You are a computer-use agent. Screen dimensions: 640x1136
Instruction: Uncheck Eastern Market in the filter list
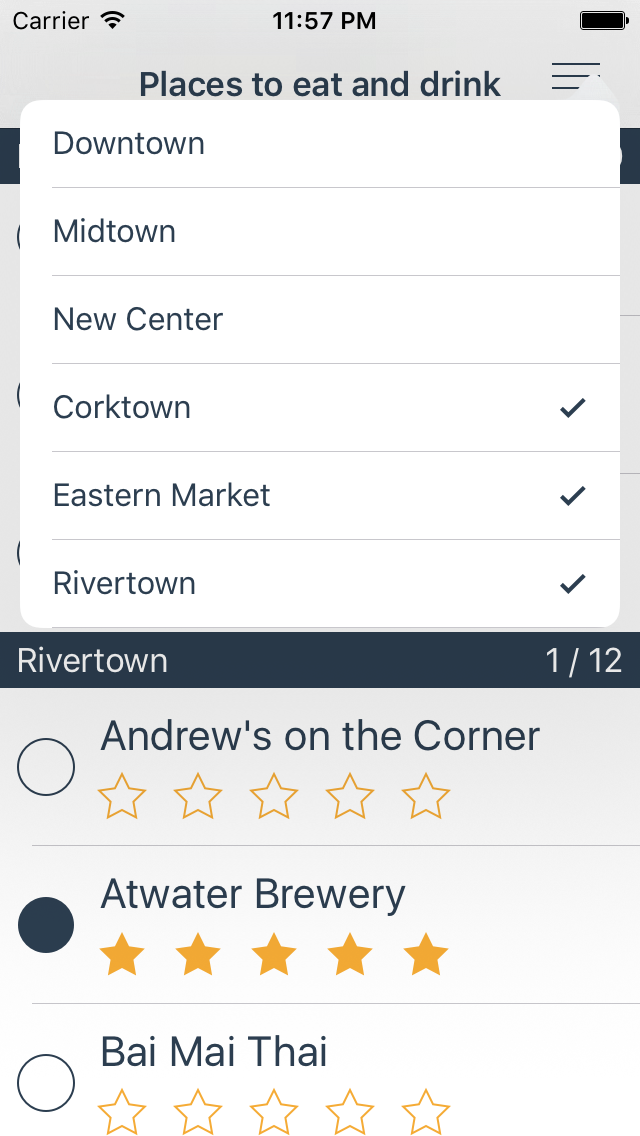(320, 496)
